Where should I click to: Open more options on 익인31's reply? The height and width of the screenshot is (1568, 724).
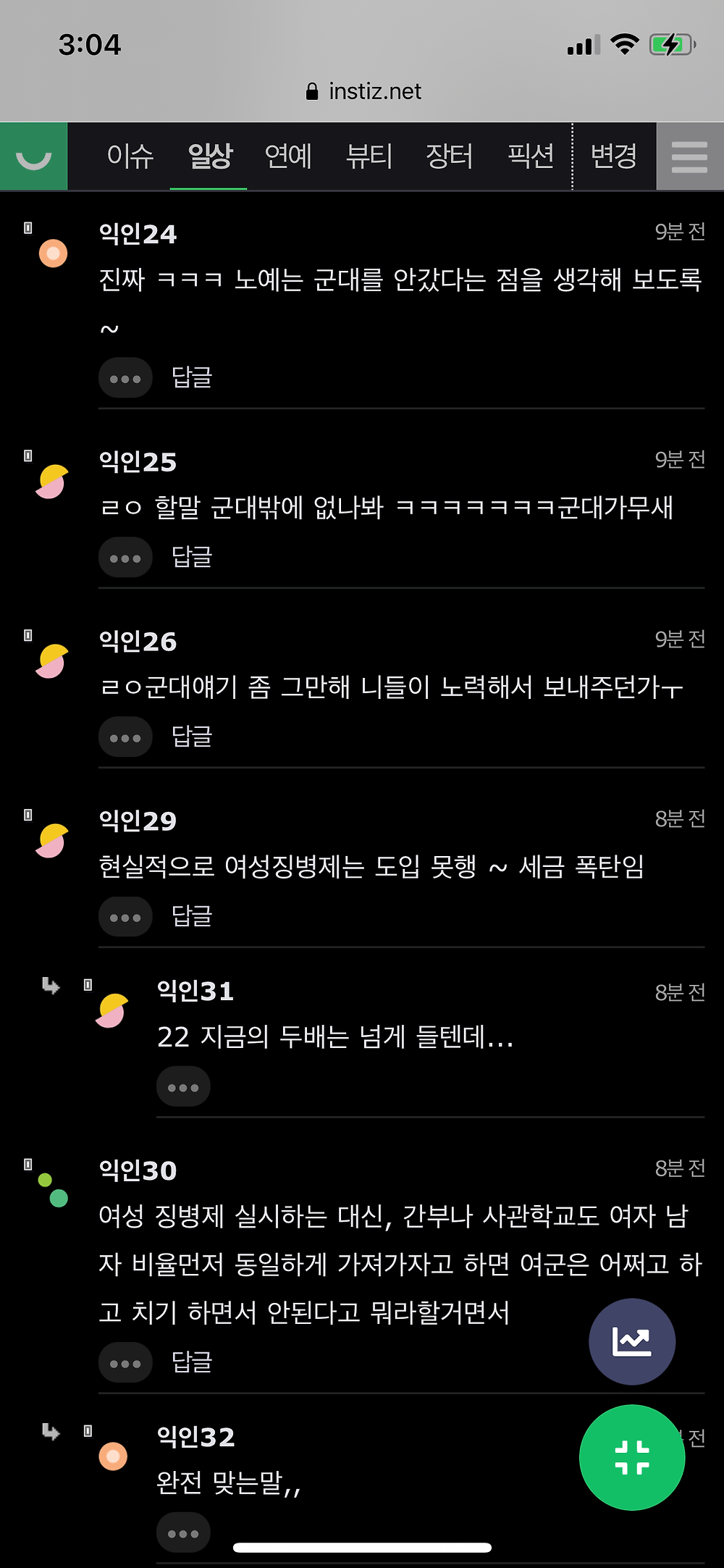tap(183, 1087)
